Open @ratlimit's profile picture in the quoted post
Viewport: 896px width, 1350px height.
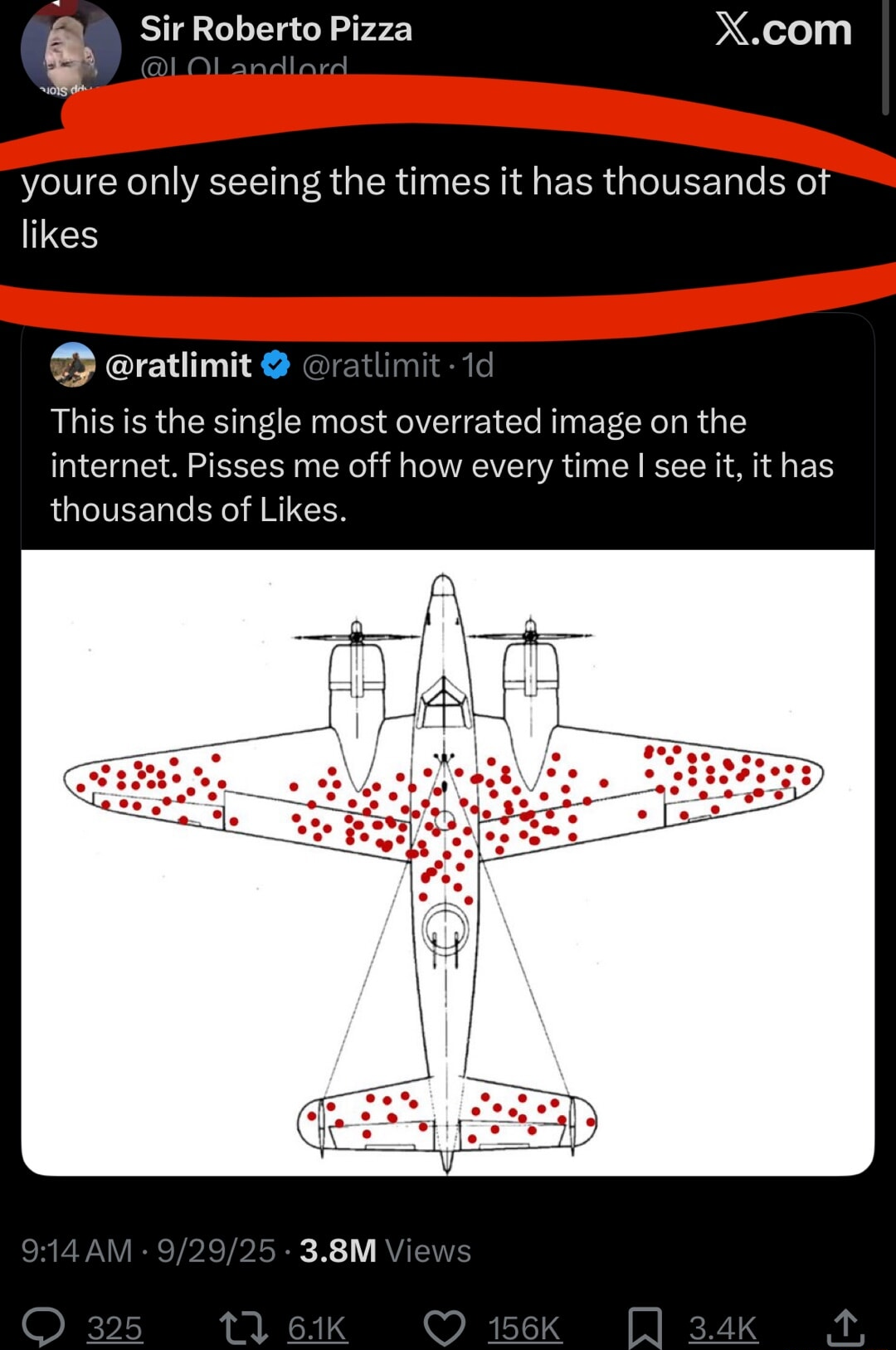73,365
